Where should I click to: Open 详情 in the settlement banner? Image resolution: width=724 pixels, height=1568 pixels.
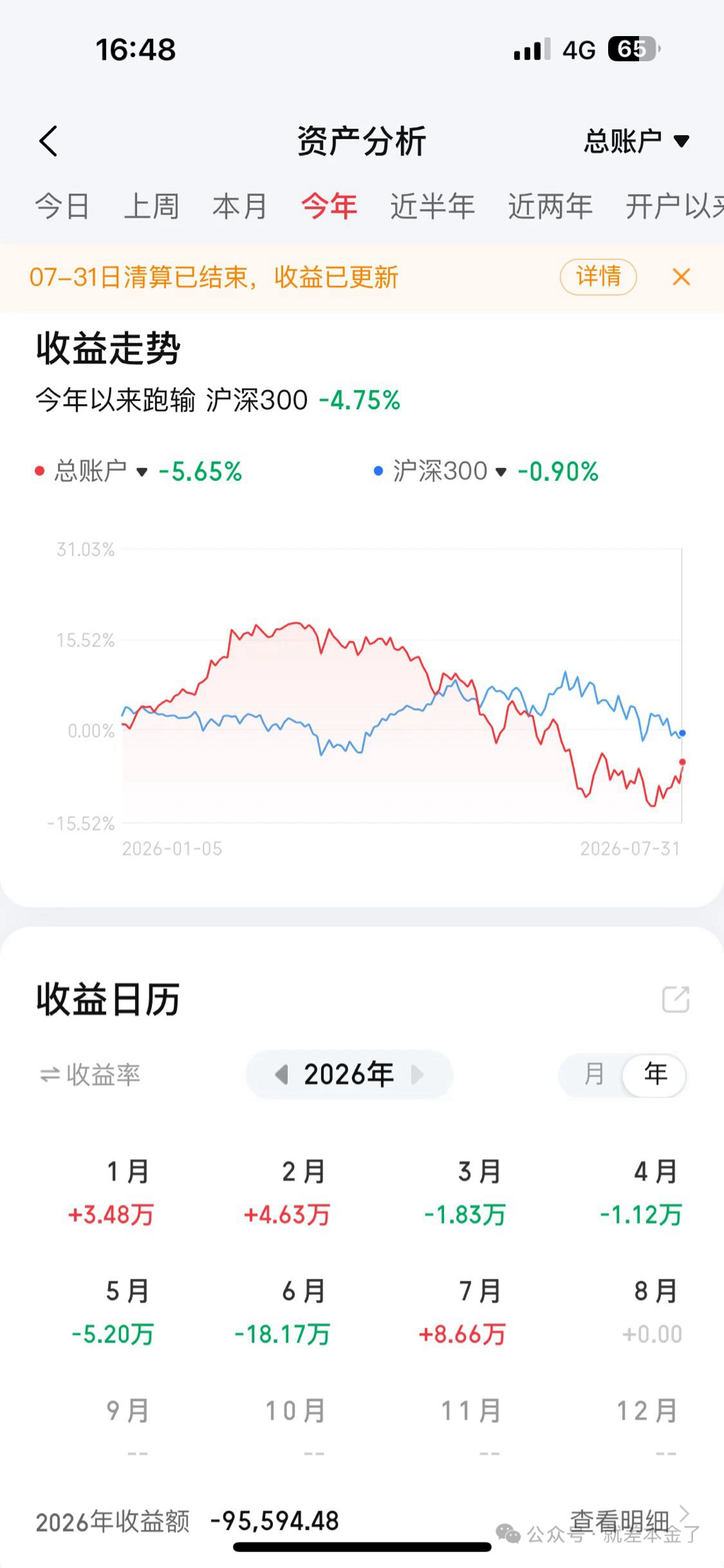coord(598,276)
